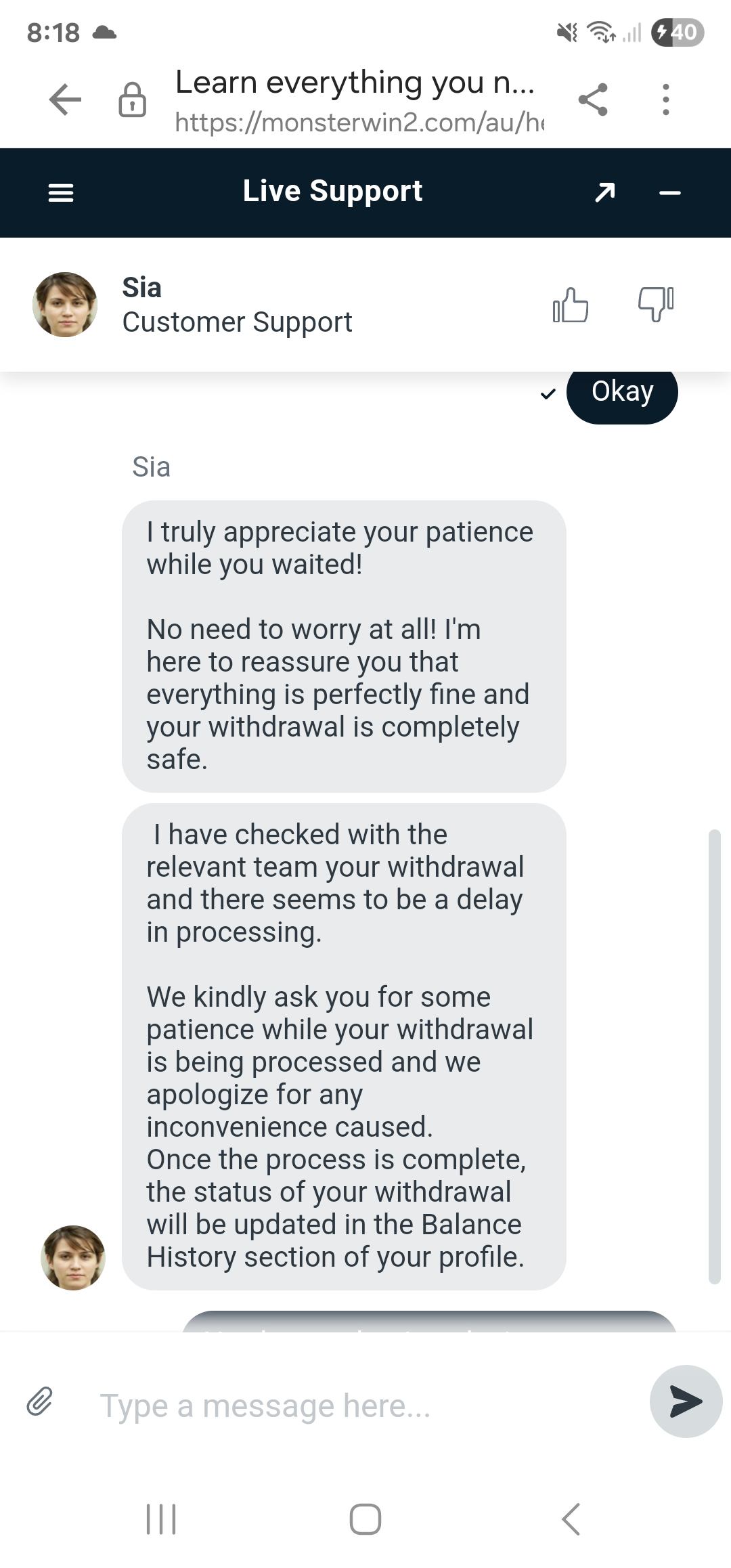Minimize the Live Support chat

(669, 193)
